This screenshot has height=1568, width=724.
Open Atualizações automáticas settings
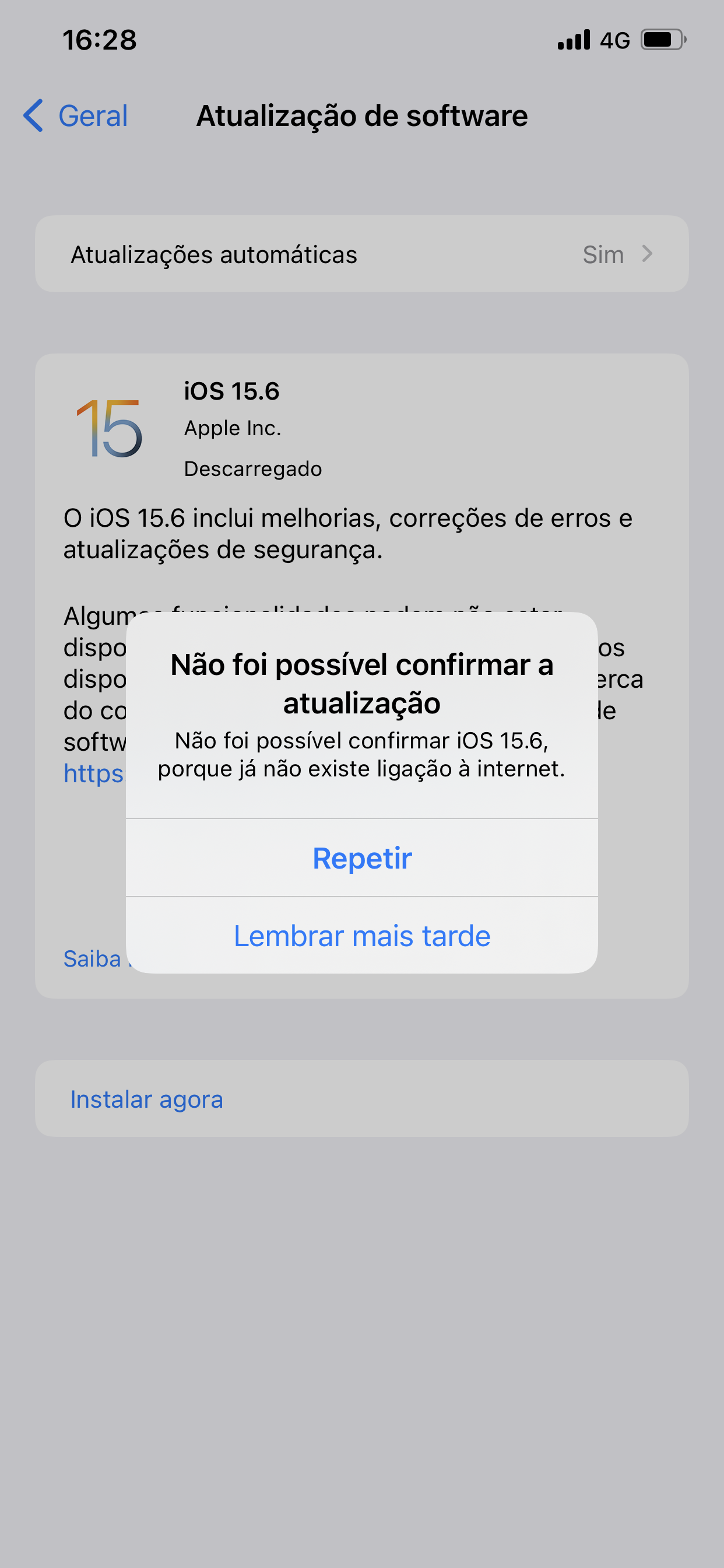pyautogui.click(x=362, y=254)
